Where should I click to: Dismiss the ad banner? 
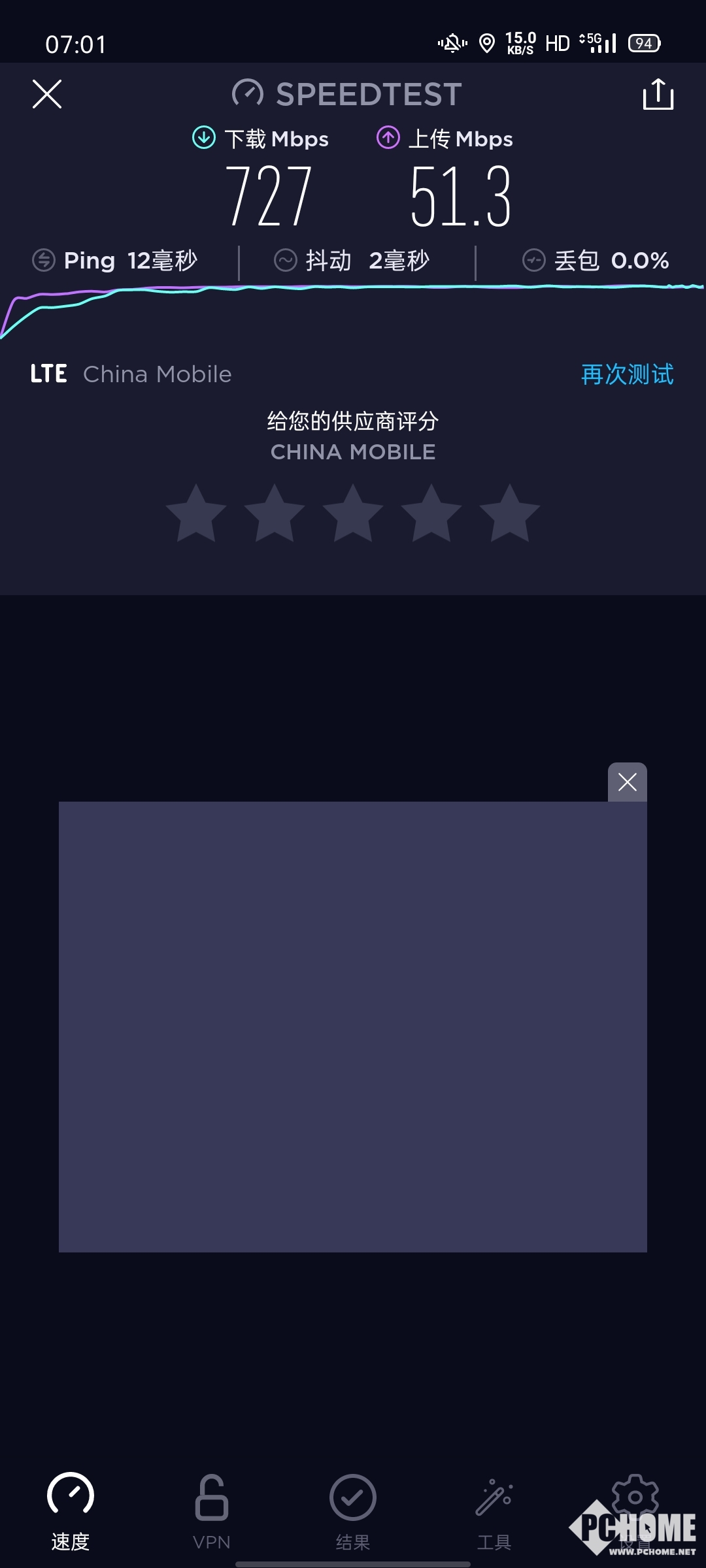tap(628, 782)
